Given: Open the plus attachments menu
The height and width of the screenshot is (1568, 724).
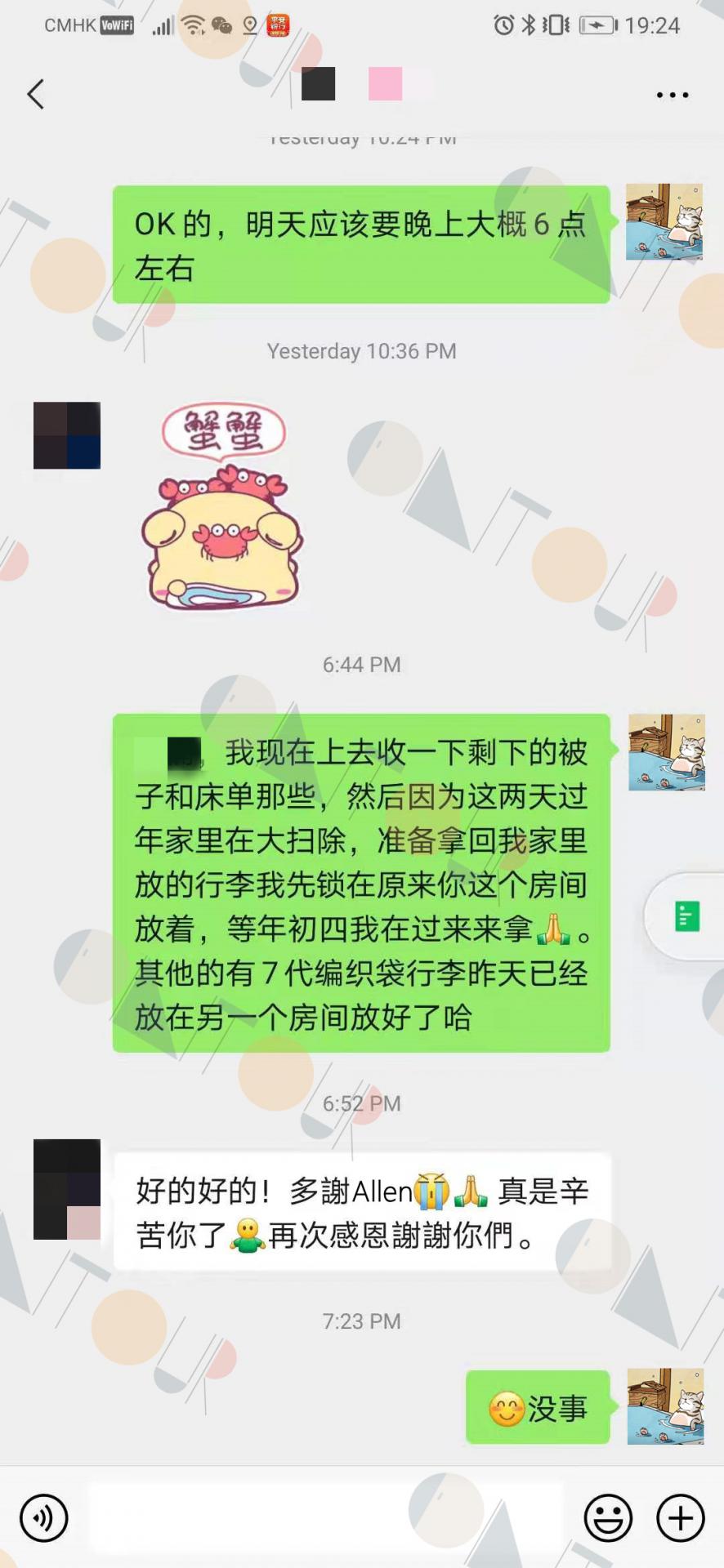Looking at the screenshot, I should point(681,1518).
